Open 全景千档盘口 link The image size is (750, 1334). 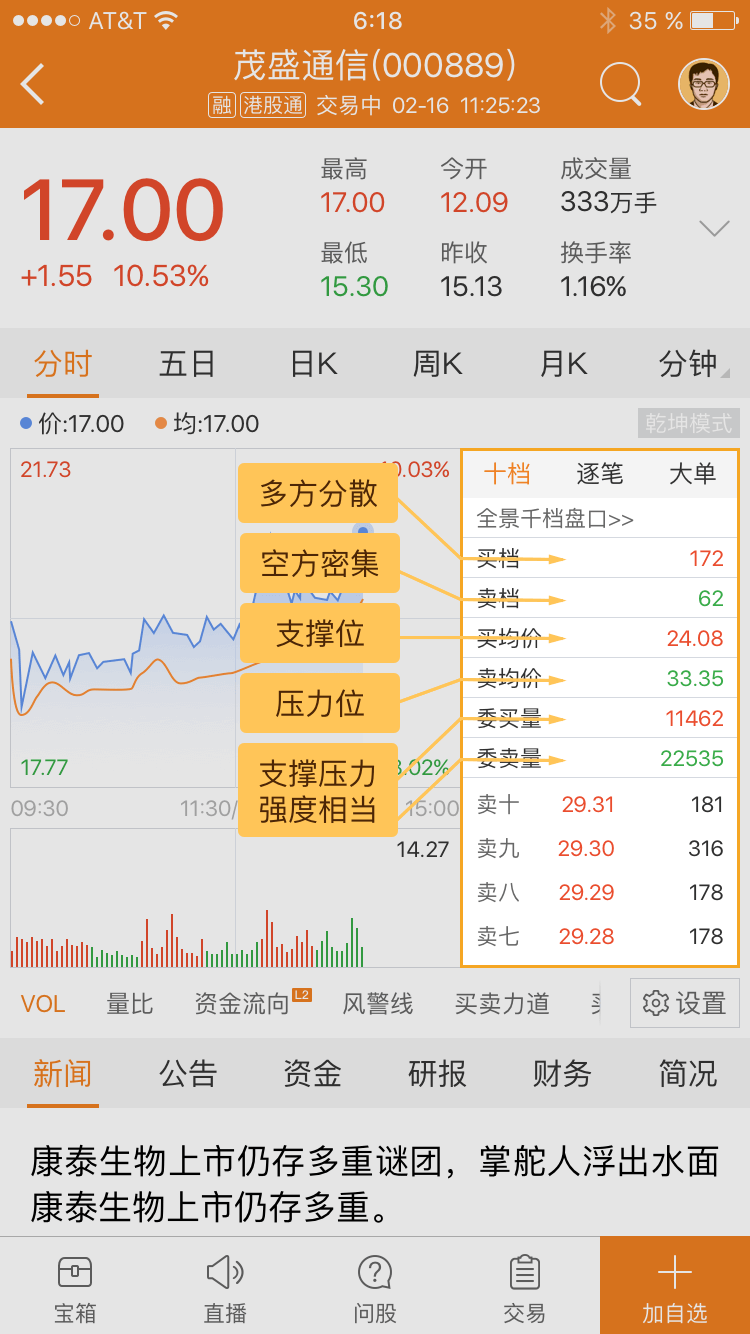[x=555, y=519]
